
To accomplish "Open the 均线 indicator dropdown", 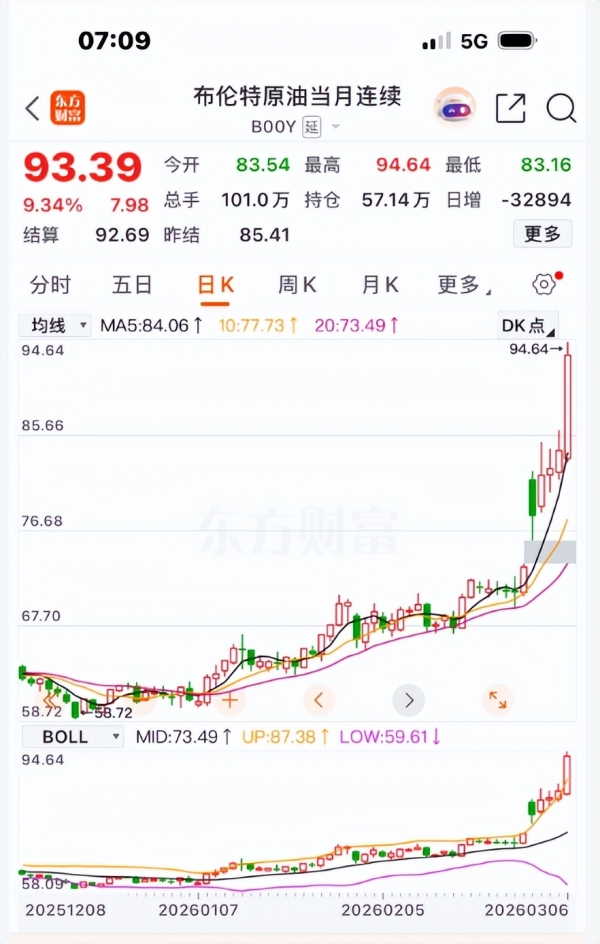I will click(x=56, y=325).
